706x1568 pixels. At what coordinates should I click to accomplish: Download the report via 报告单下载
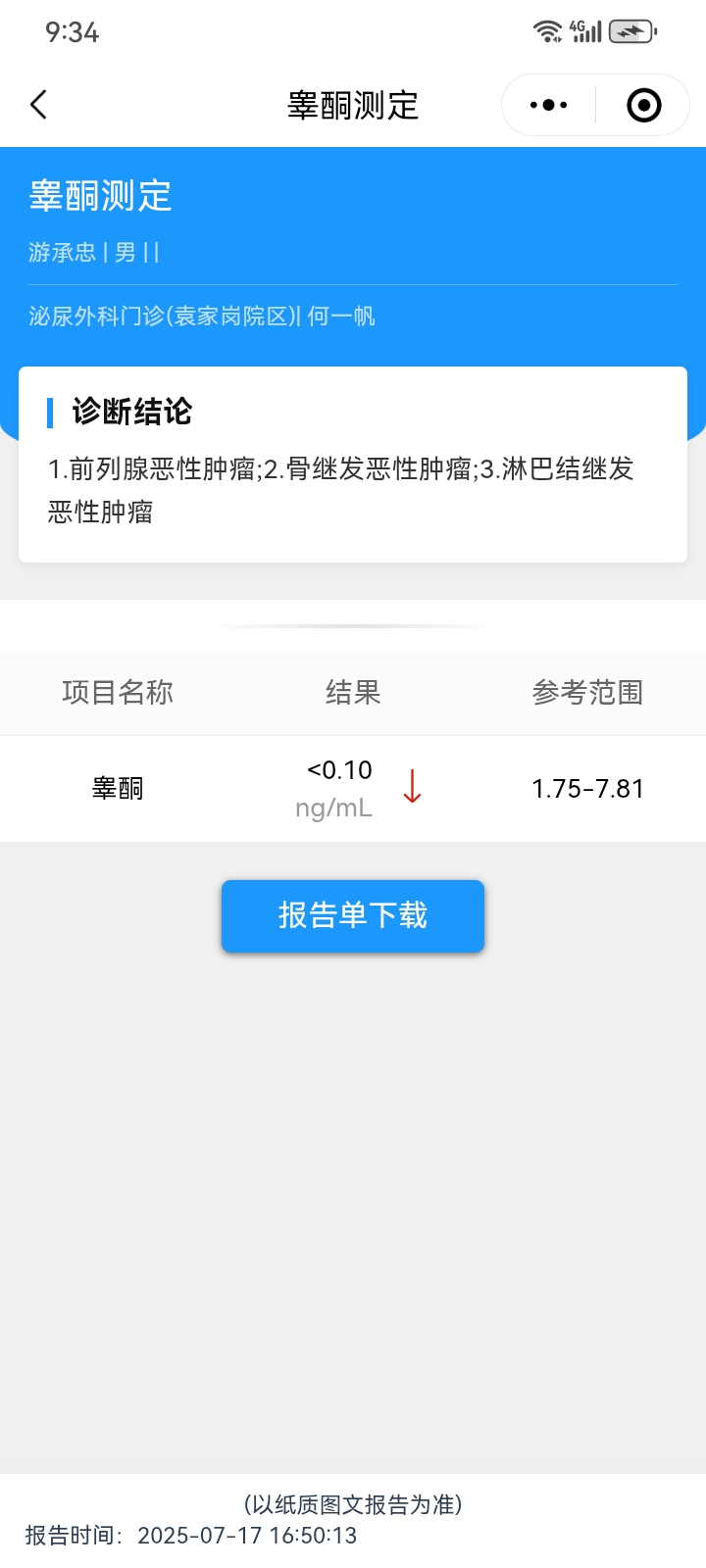[x=353, y=915]
